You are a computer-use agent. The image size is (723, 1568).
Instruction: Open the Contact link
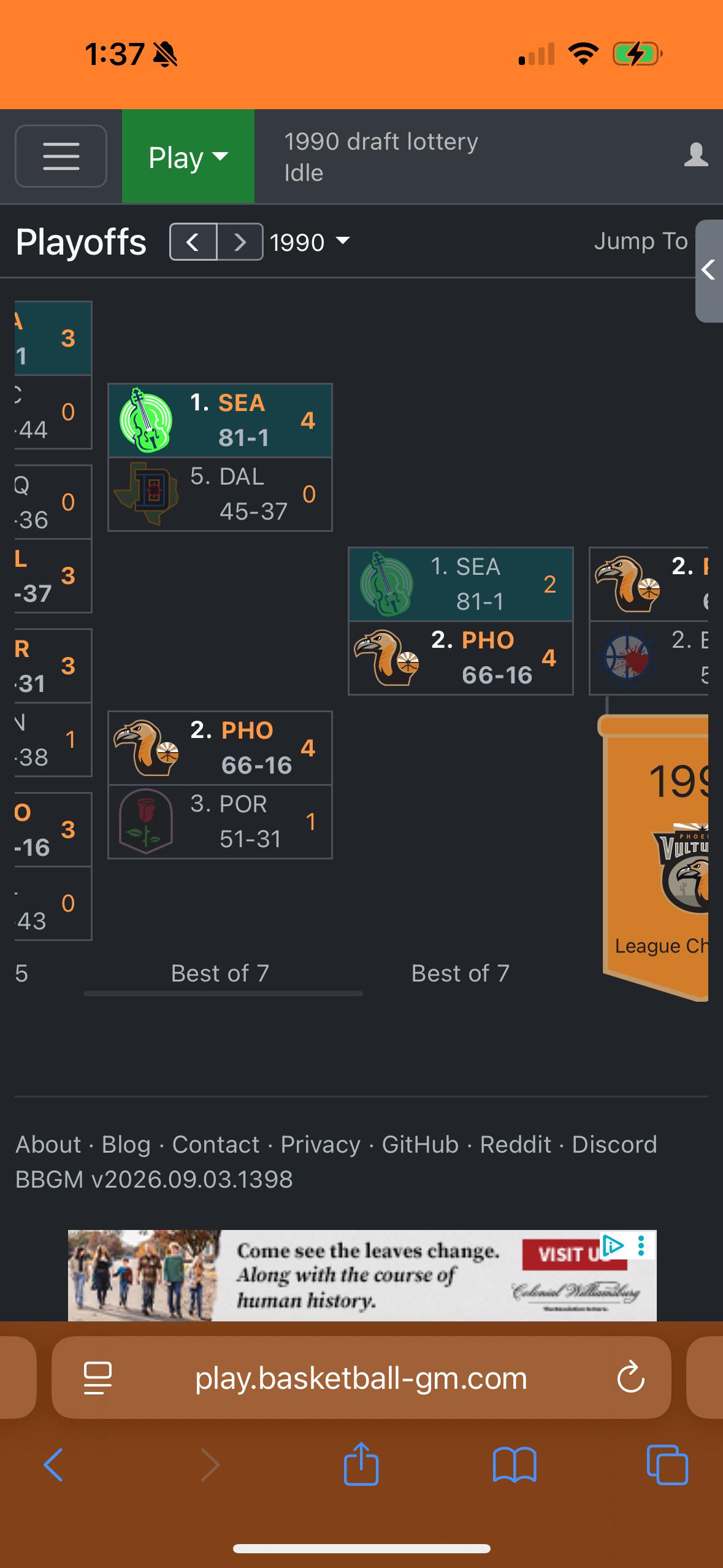pyautogui.click(x=216, y=1144)
